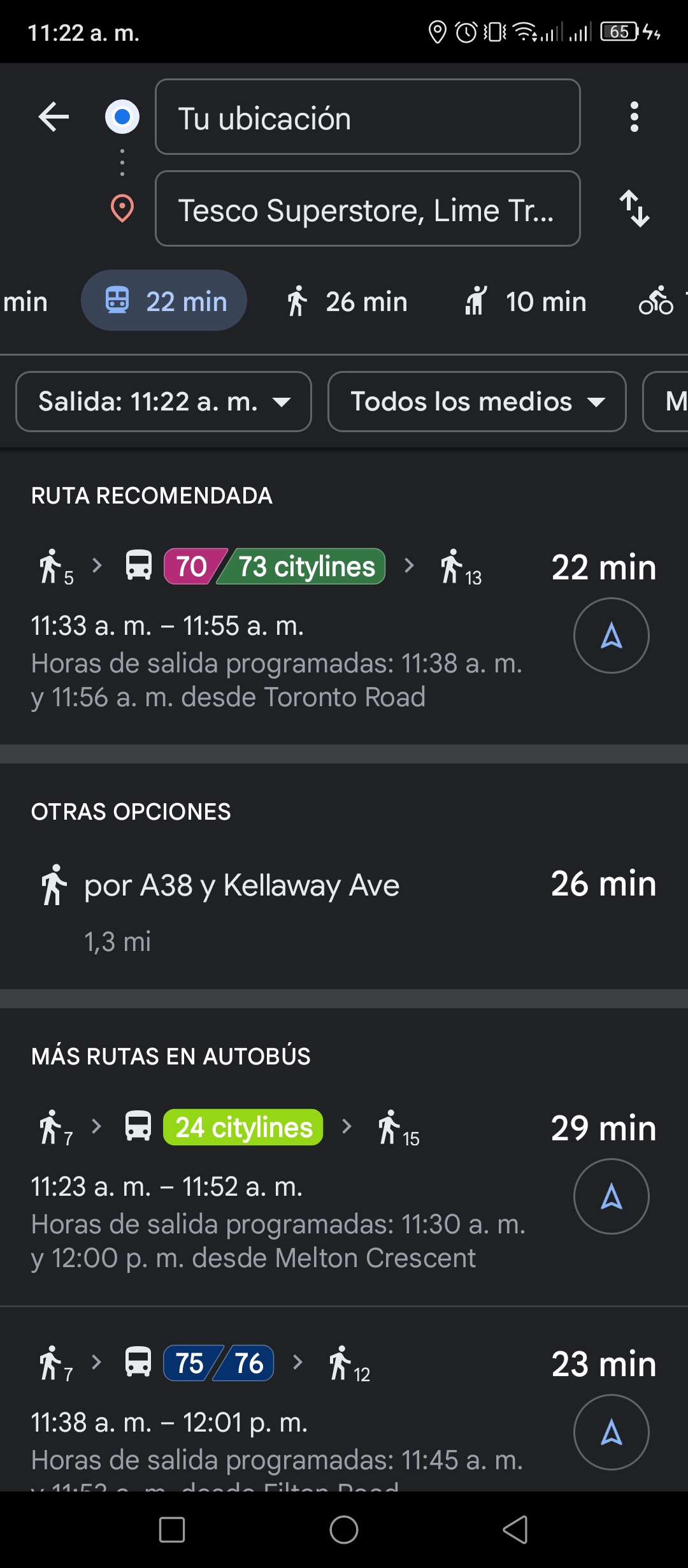Image resolution: width=688 pixels, height=1568 pixels.
Task: Open the recent apps view
Action: click(x=172, y=1530)
